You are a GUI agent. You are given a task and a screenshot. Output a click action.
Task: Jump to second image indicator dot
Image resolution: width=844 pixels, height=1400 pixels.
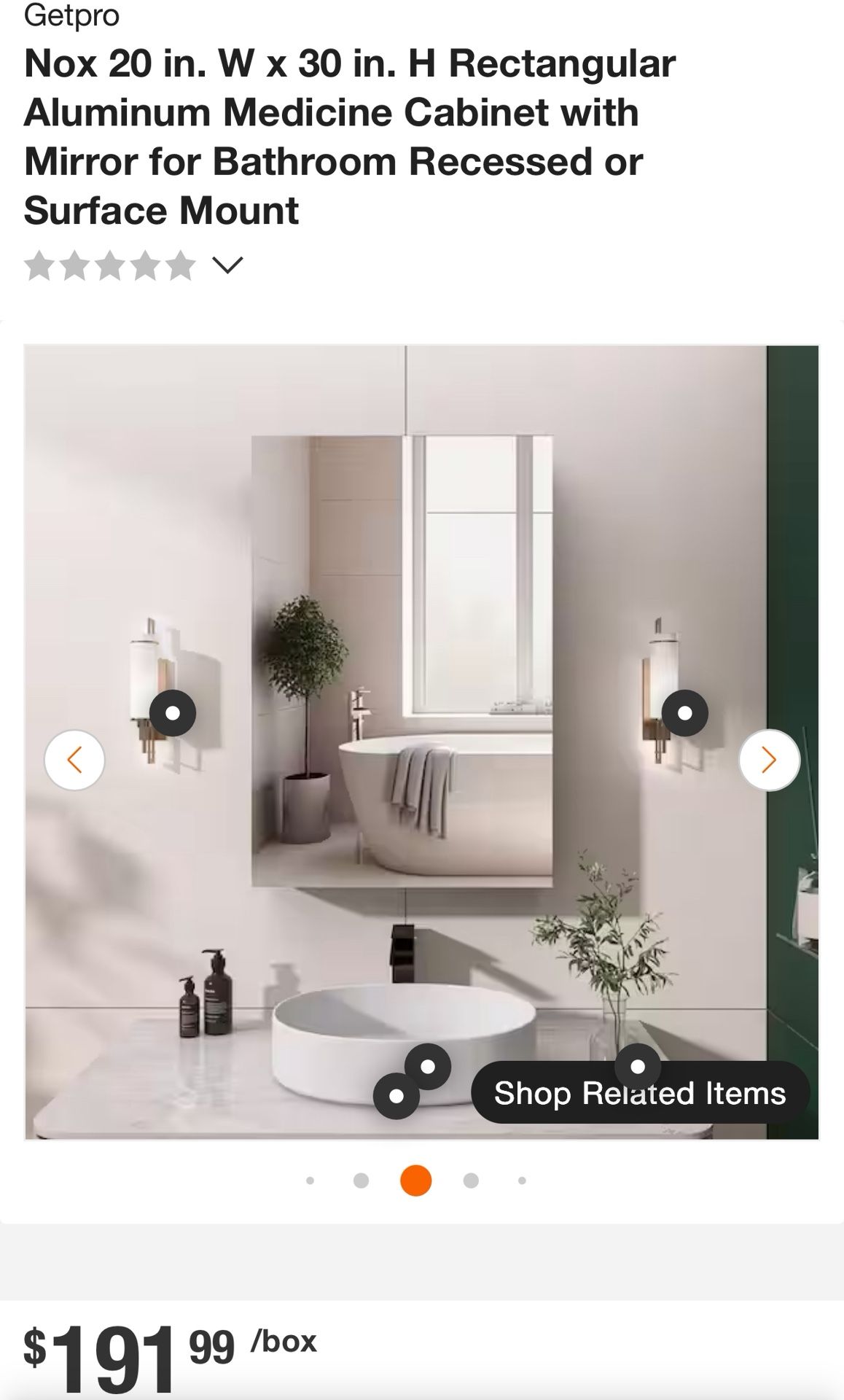pyautogui.click(x=361, y=1181)
